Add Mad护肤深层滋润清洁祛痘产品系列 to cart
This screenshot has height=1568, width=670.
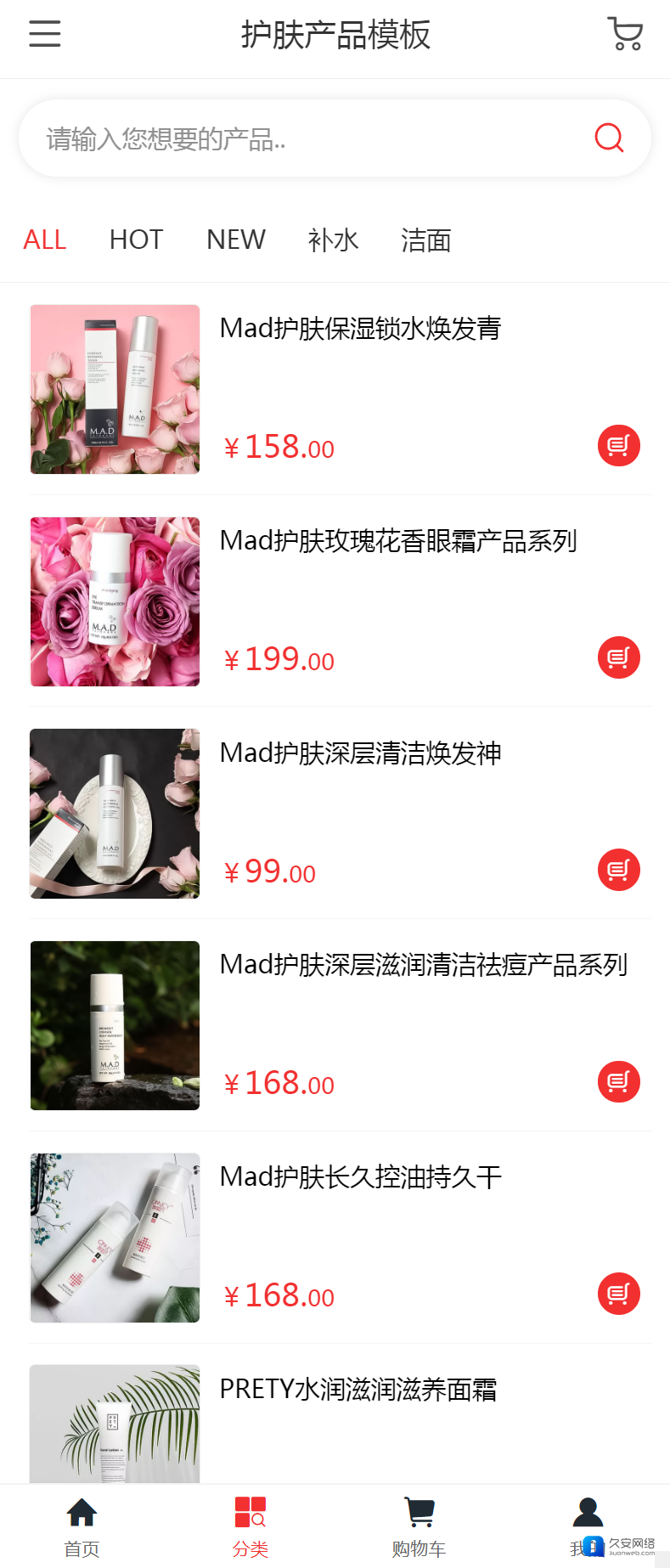click(618, 1081)
